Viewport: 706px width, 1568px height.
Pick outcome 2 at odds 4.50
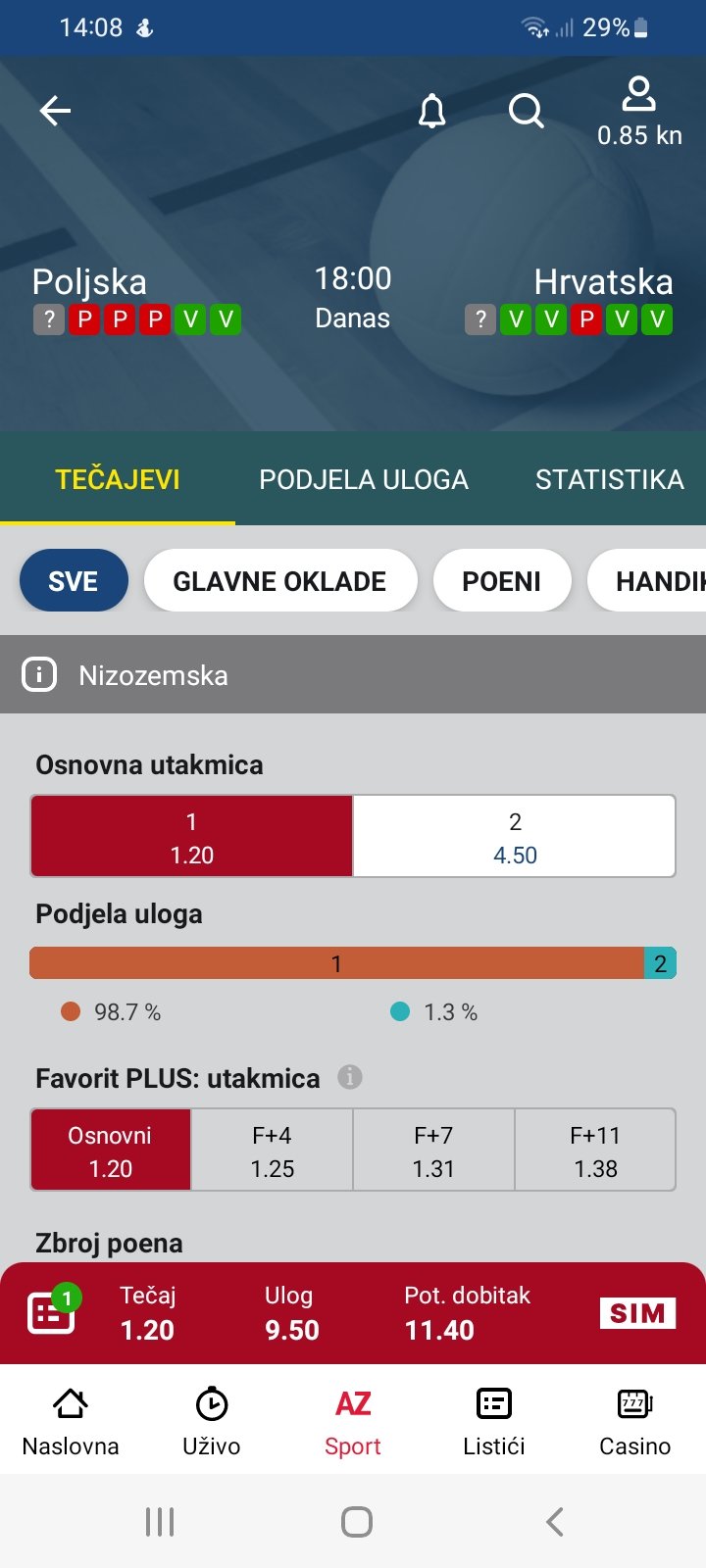pos(515,837)
